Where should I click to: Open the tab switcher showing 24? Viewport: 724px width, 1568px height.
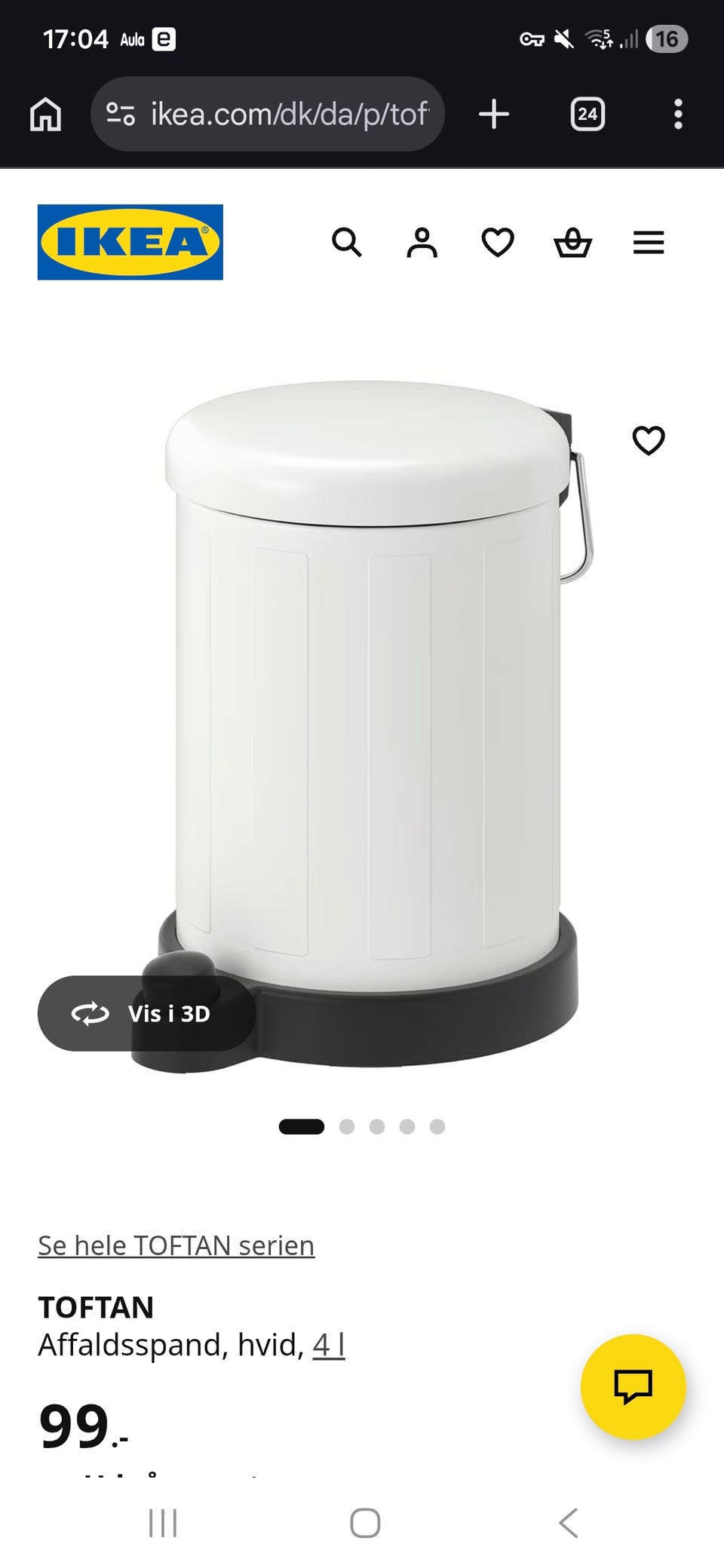pyautogui.click(x=587, y=115)
